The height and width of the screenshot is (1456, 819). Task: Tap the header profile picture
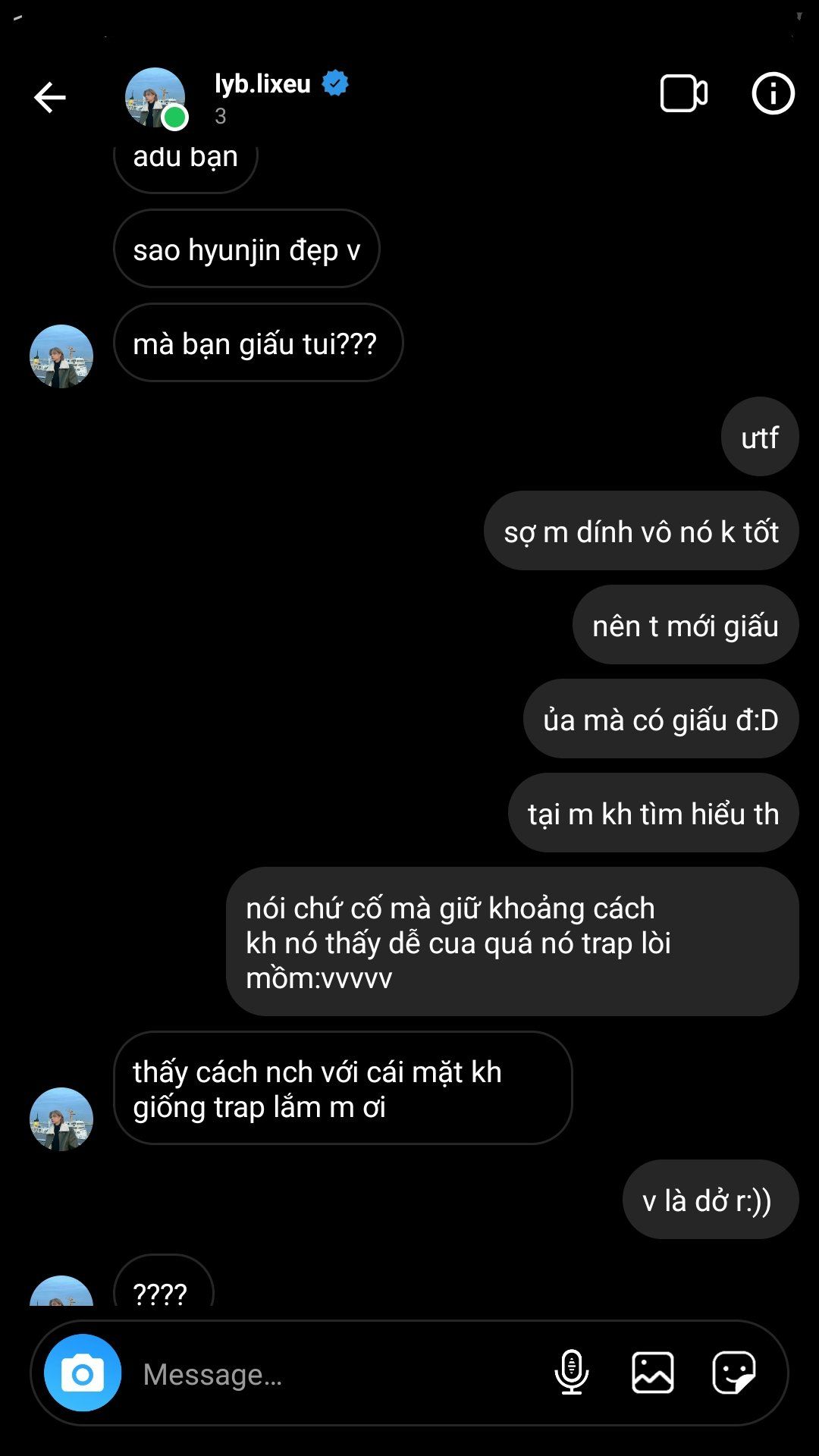[155, 98]
